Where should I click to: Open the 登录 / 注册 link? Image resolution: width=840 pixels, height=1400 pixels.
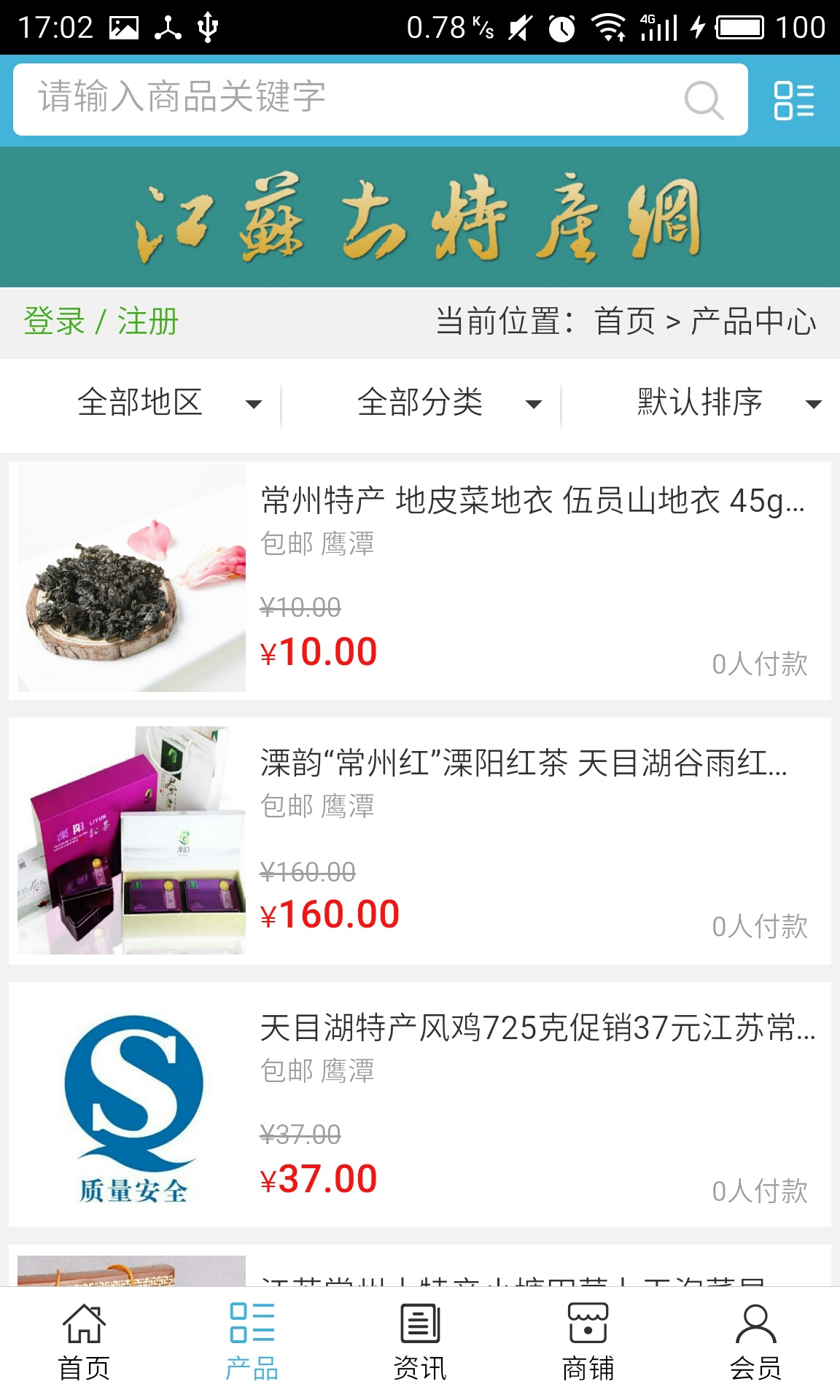(101, 322)
